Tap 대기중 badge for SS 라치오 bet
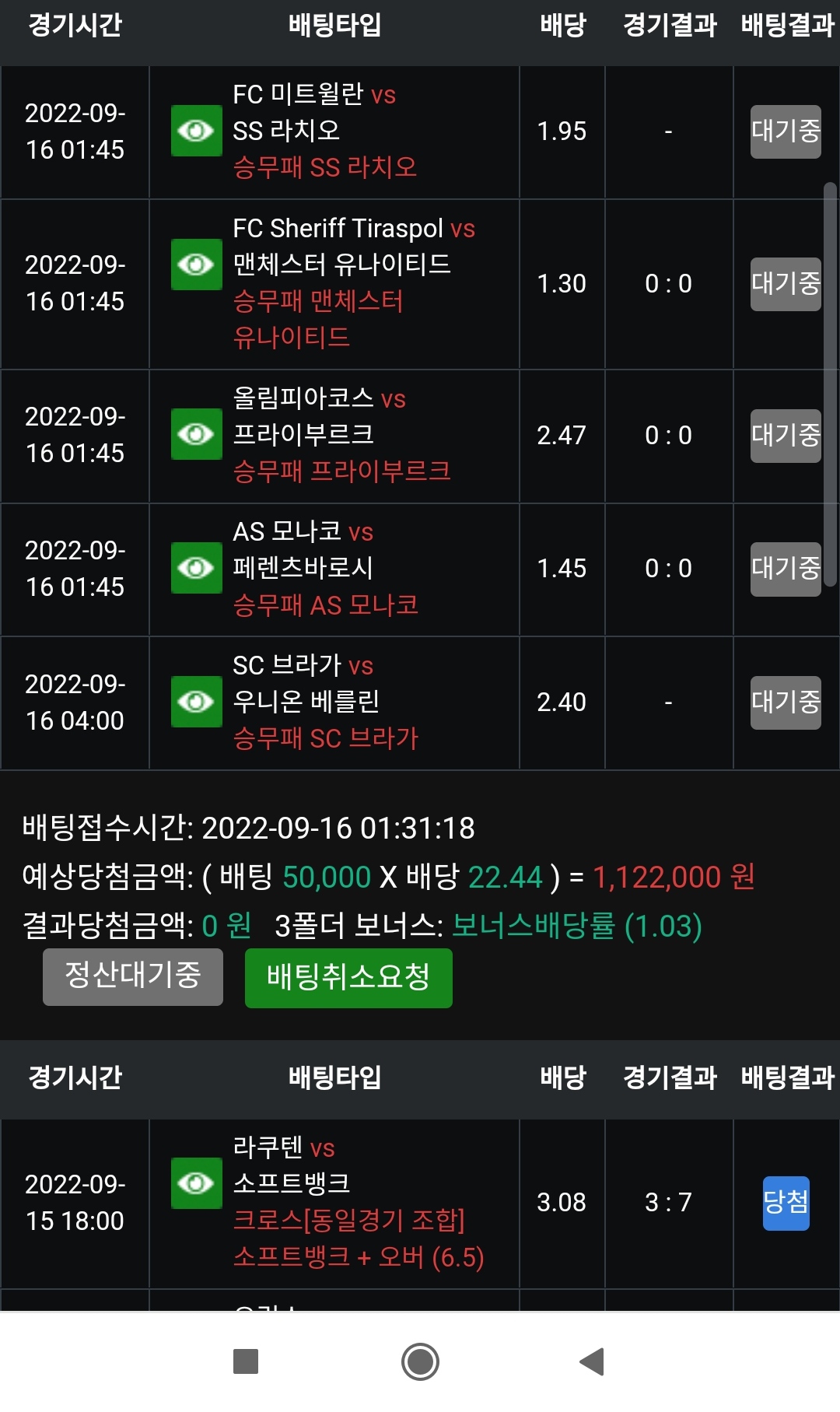 click(786, 131)
